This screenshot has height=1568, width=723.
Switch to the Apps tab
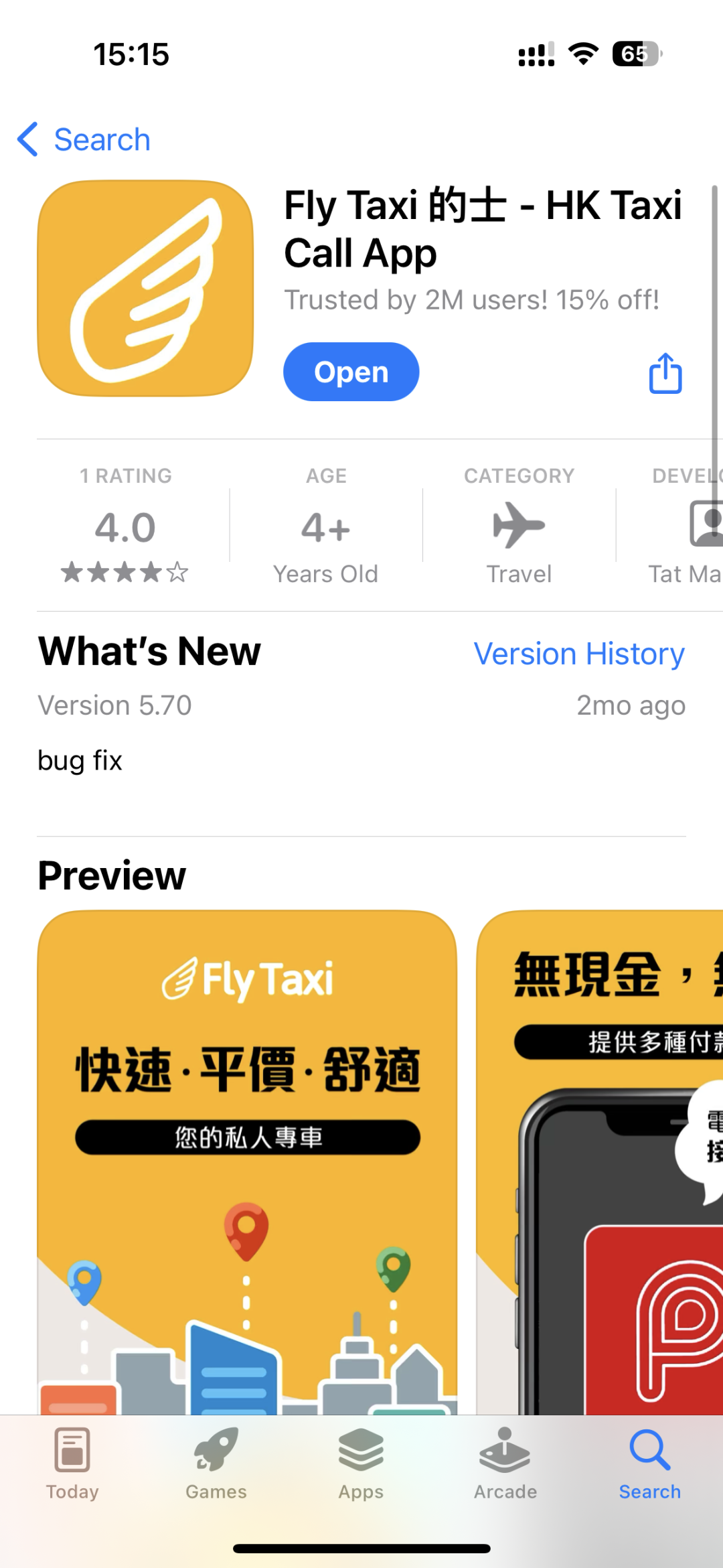tap(361, 1464)
